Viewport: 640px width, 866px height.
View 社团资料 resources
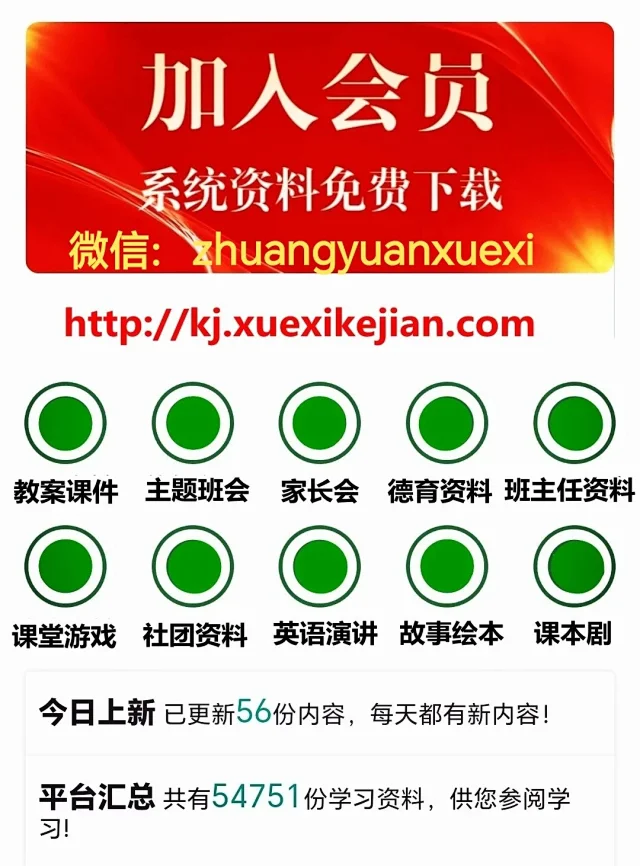pyautogui.click(x=193, y=567)
